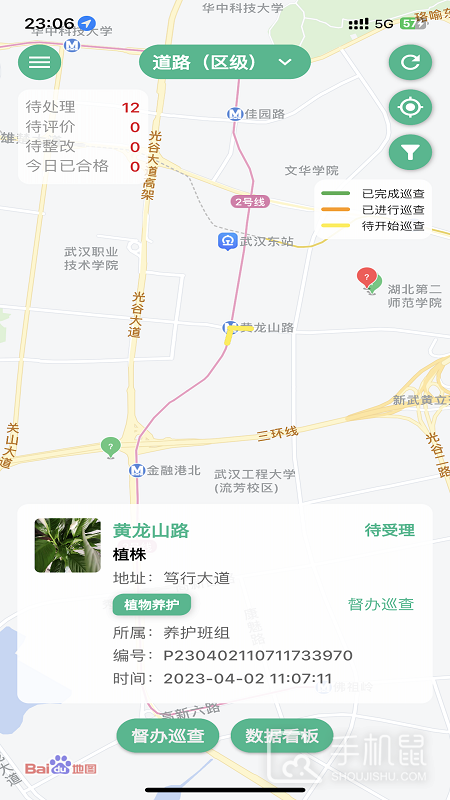Tap the bottom 督办巡查 button
This screenshot has width=450, height=800.
click(x=168, y=736)
